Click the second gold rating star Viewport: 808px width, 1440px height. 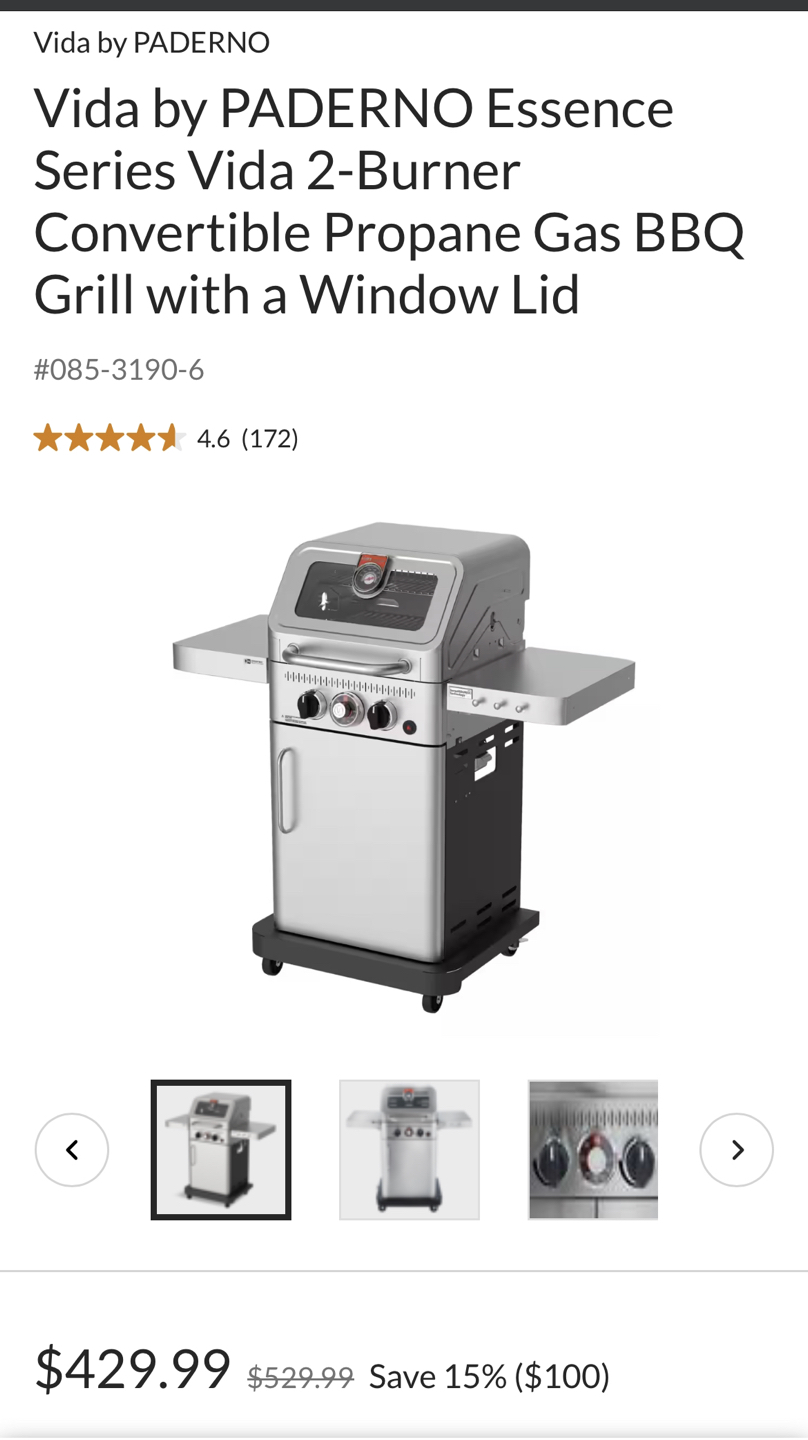coord(78,437)
